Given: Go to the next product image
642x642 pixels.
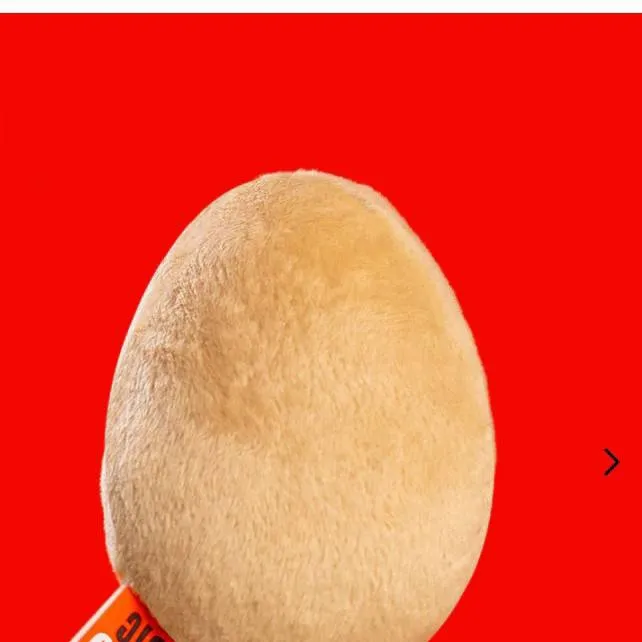Looking at the screenshot, I should (x=611, y=462).
